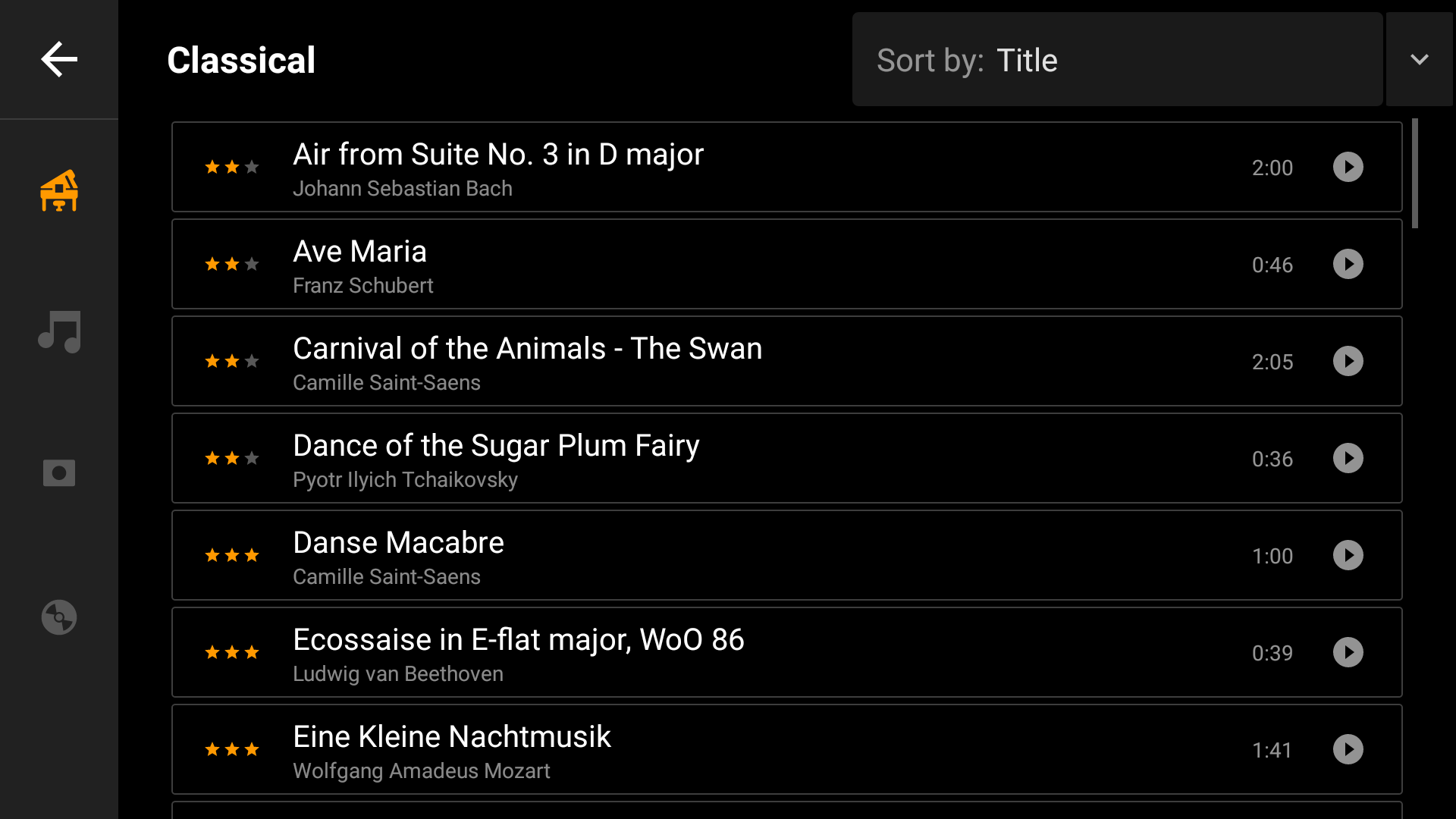Play Eine Kleine Nachtmusik
The width and height of the screenshot is (1456, 819).
[x=1348, y=749]
